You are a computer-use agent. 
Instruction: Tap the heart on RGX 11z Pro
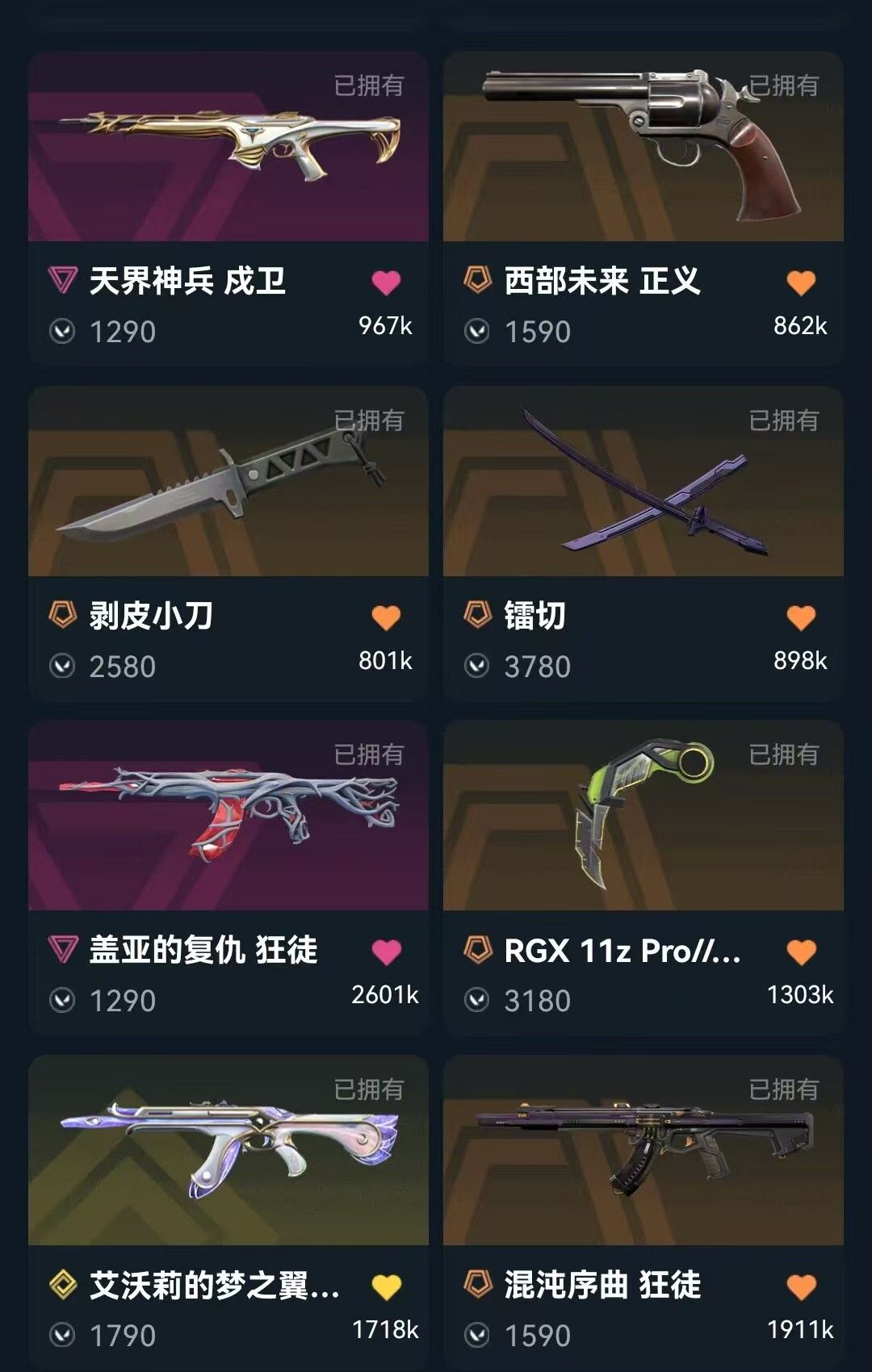[x=801, y=952]
